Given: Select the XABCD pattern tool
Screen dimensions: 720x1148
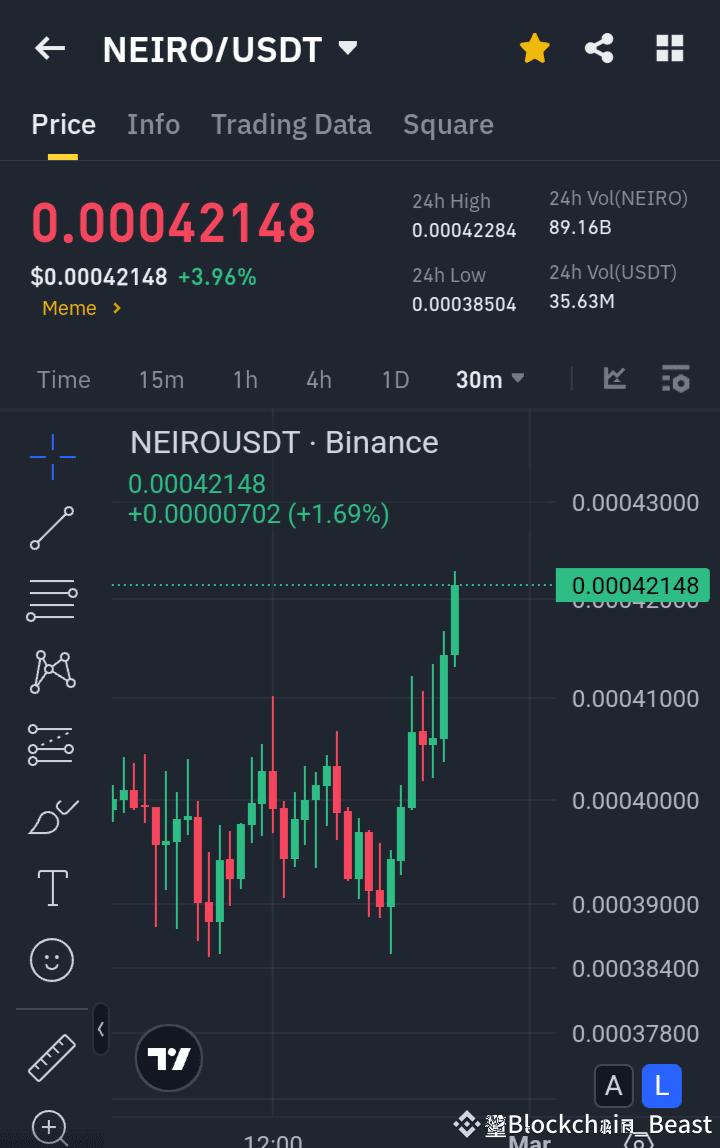Looking at the screenshot, I should tap(51, 671).
